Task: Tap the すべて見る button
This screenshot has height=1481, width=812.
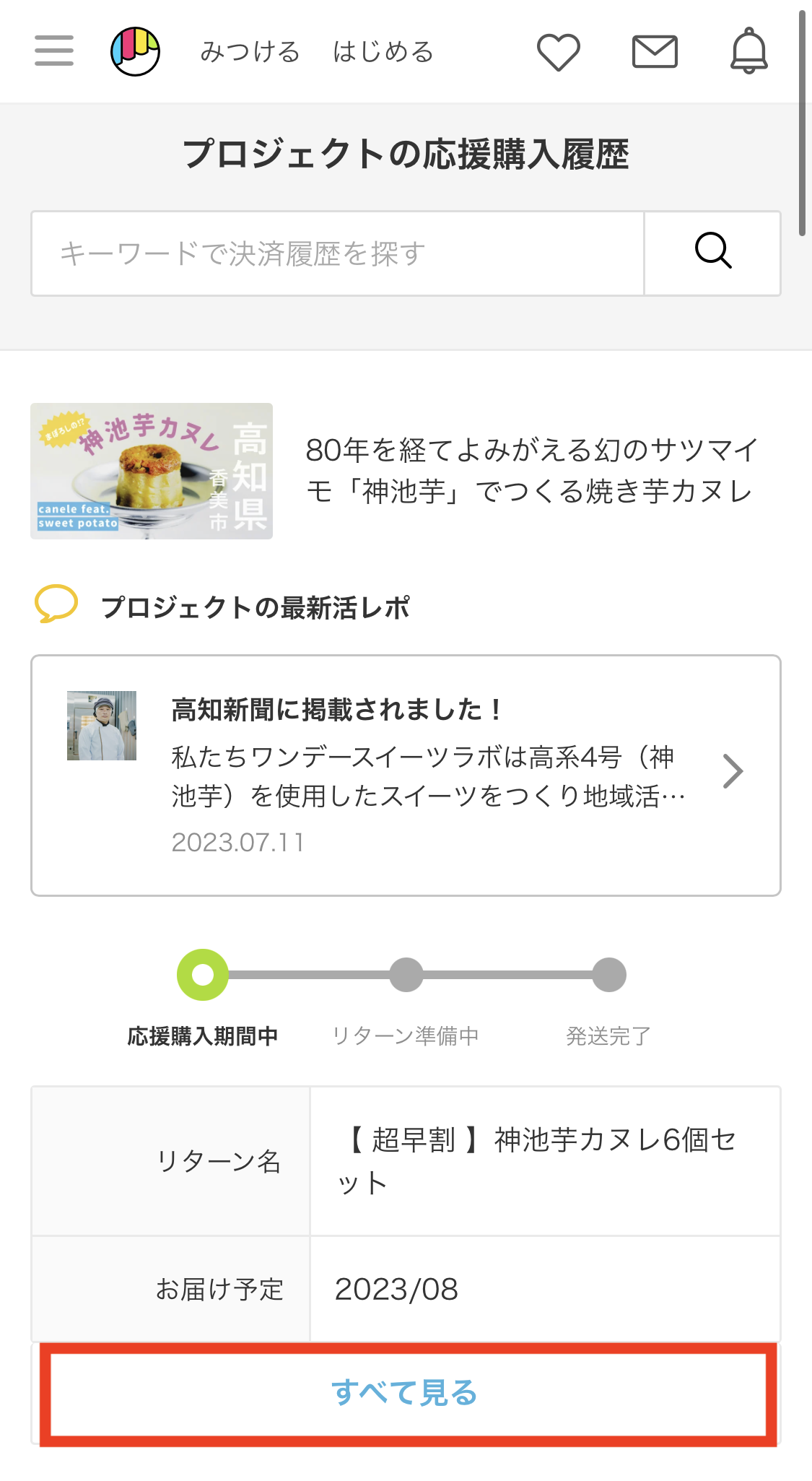Action: coord(406,1393)
